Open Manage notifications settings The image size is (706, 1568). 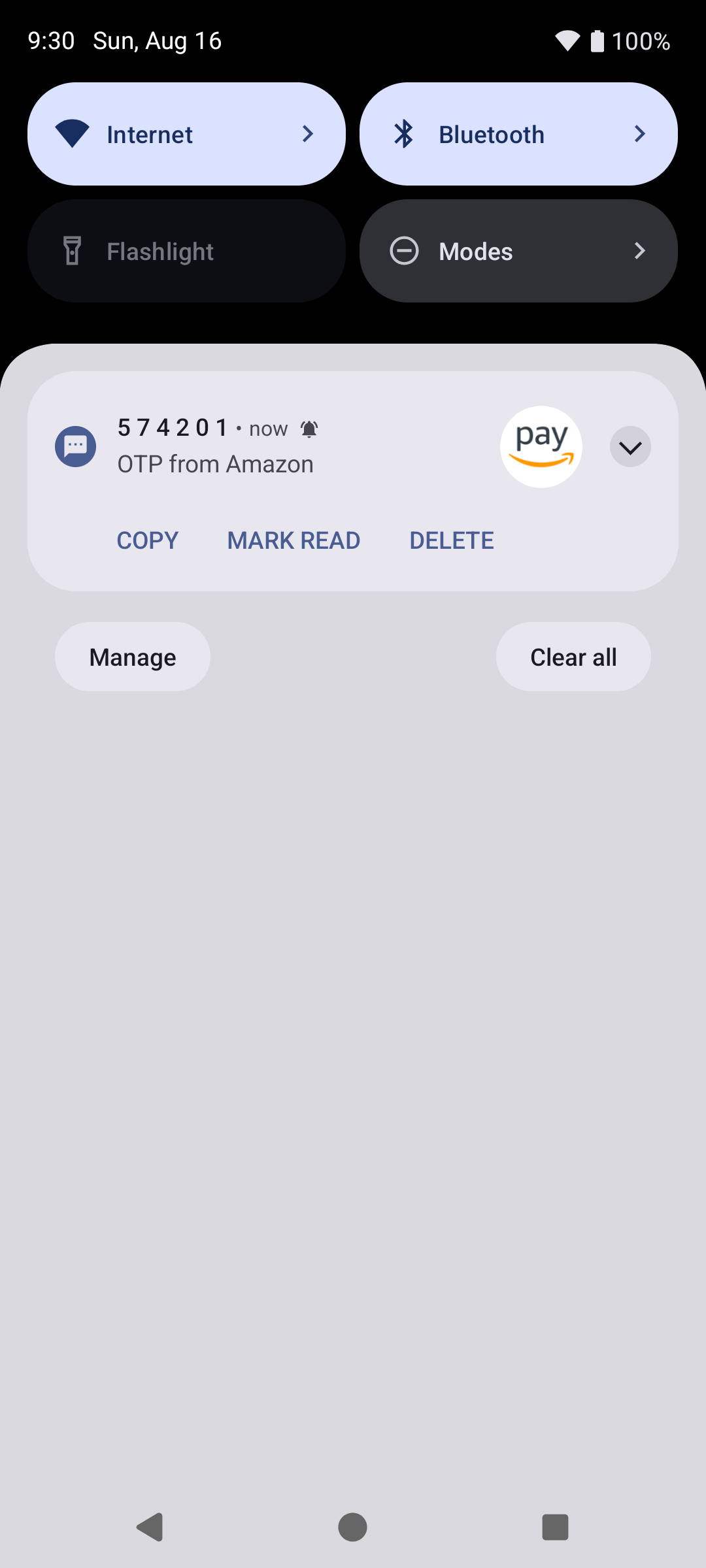tap(133, 657)
